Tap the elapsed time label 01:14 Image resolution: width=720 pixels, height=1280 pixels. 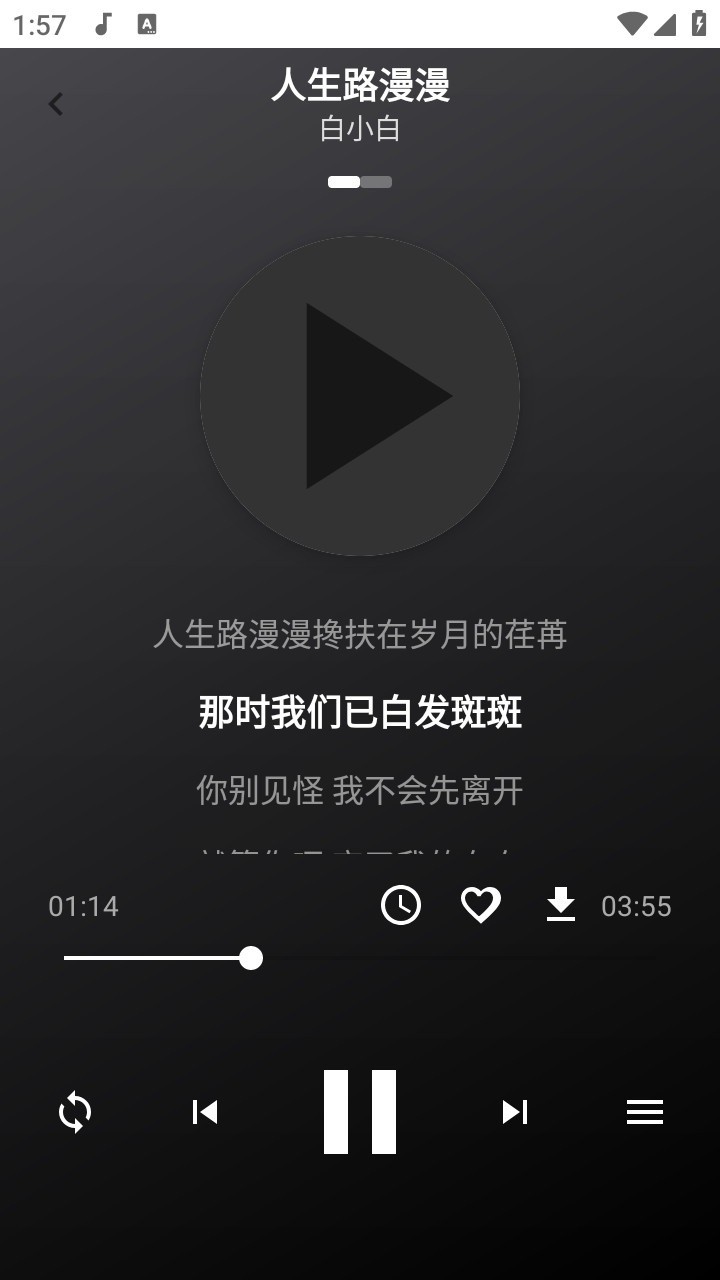(x=84, y=905)
